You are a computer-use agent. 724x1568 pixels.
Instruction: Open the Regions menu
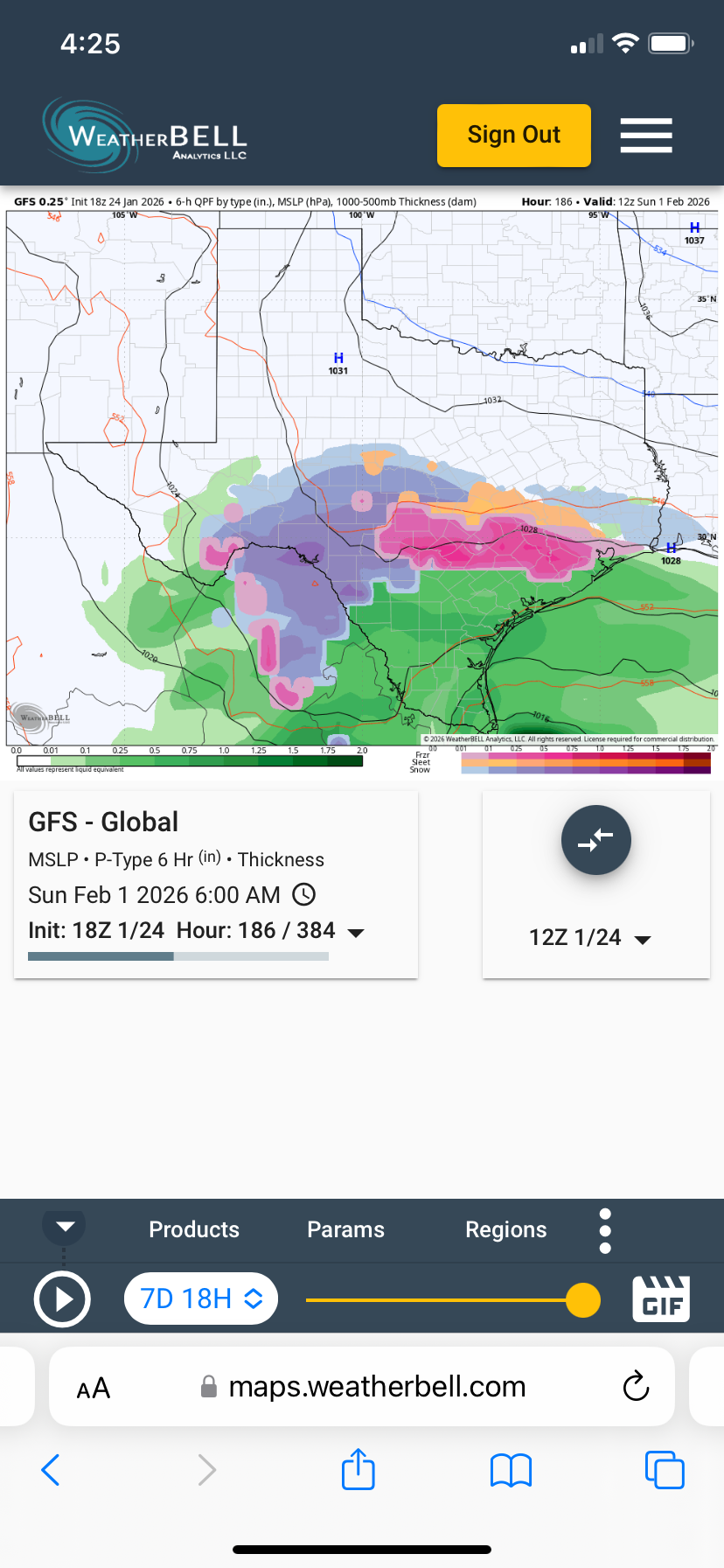[x=505, y=1229]
